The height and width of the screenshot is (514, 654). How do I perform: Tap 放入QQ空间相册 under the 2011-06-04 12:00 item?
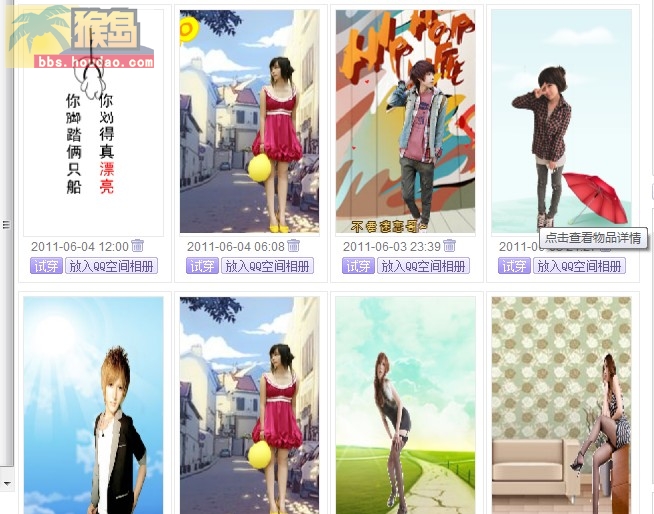[x=111, y=266]
